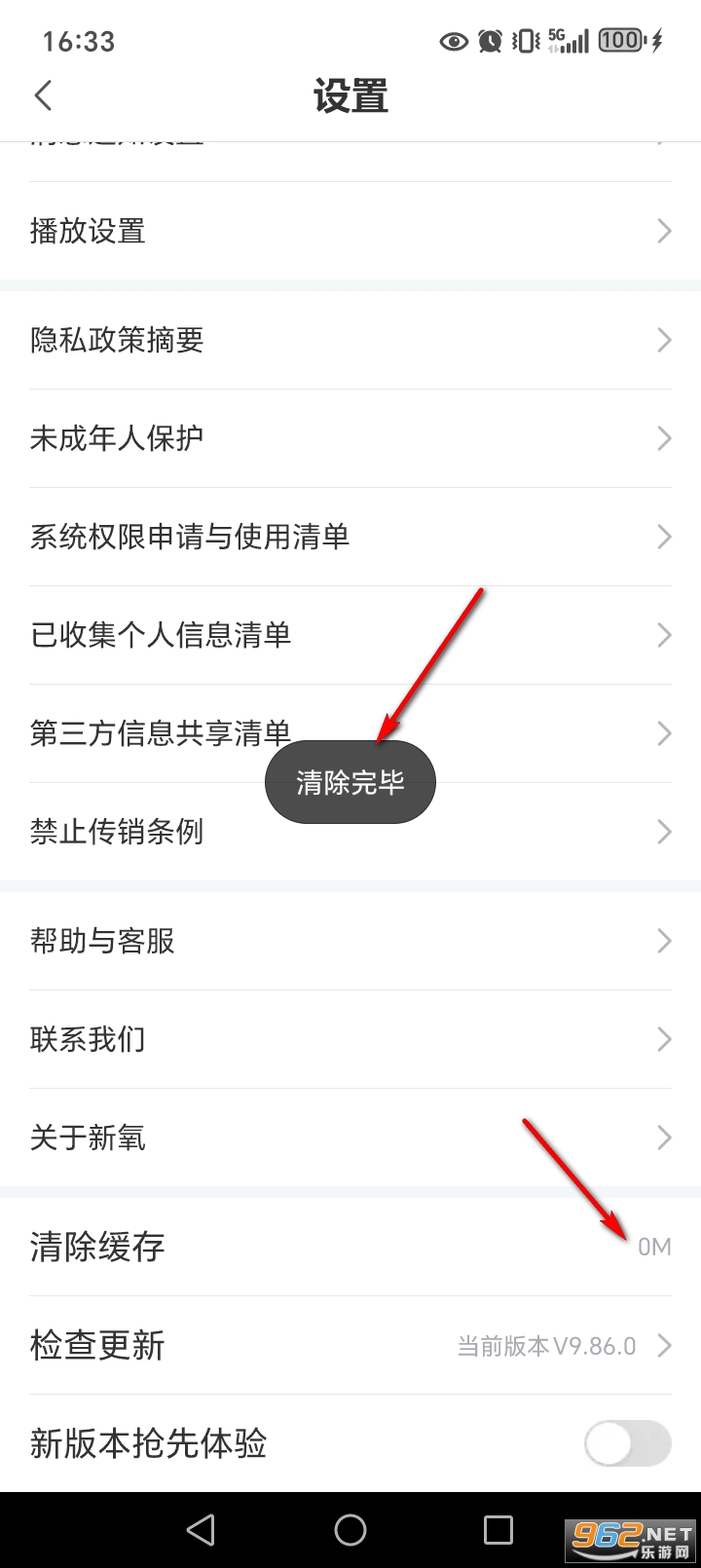This screenshot has height=1568, width=701.
Task: Open 帮助与客服
Action: (x=350, y=941)
